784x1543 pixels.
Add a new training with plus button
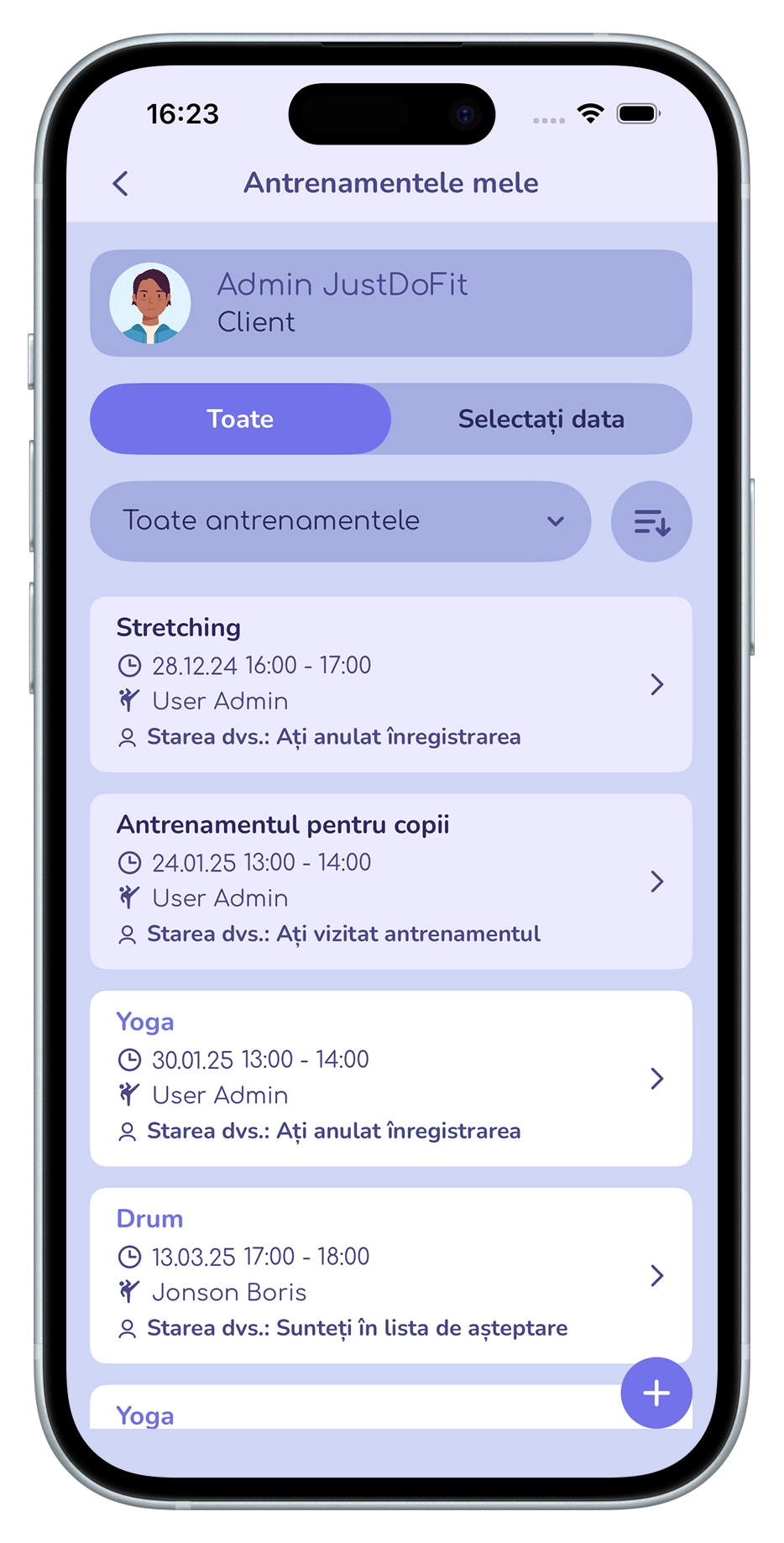pos(656,1393)
